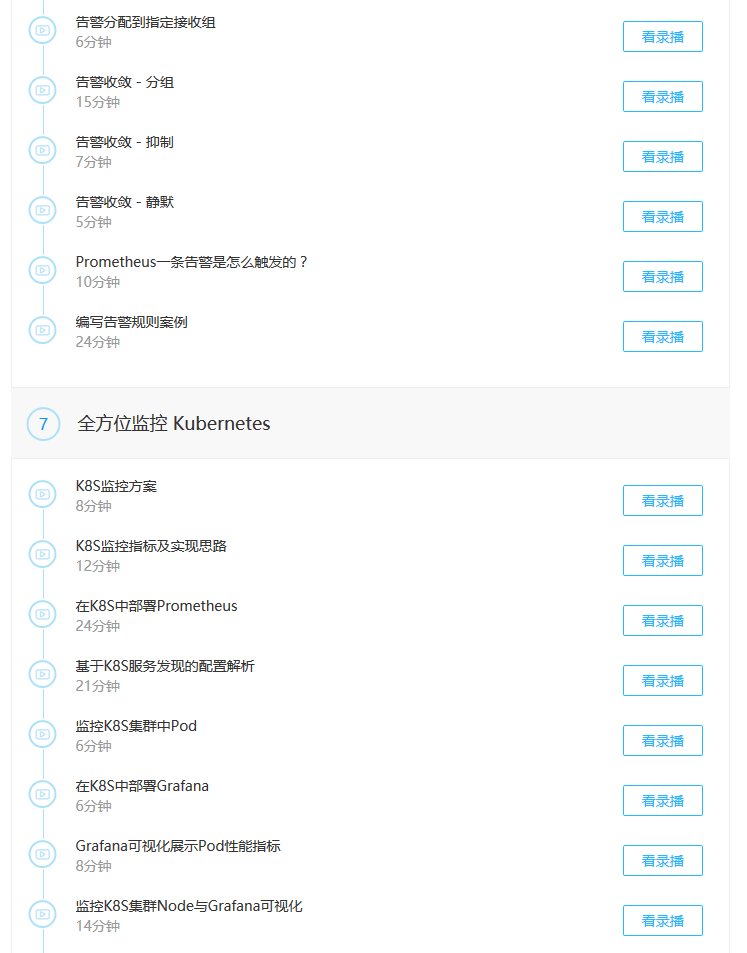Image resolution: width=747 pixels, height=953 pixels.
Task: Tap 看录播 for 告警分配到指定接收组
Action: click(x=662, y=37)
